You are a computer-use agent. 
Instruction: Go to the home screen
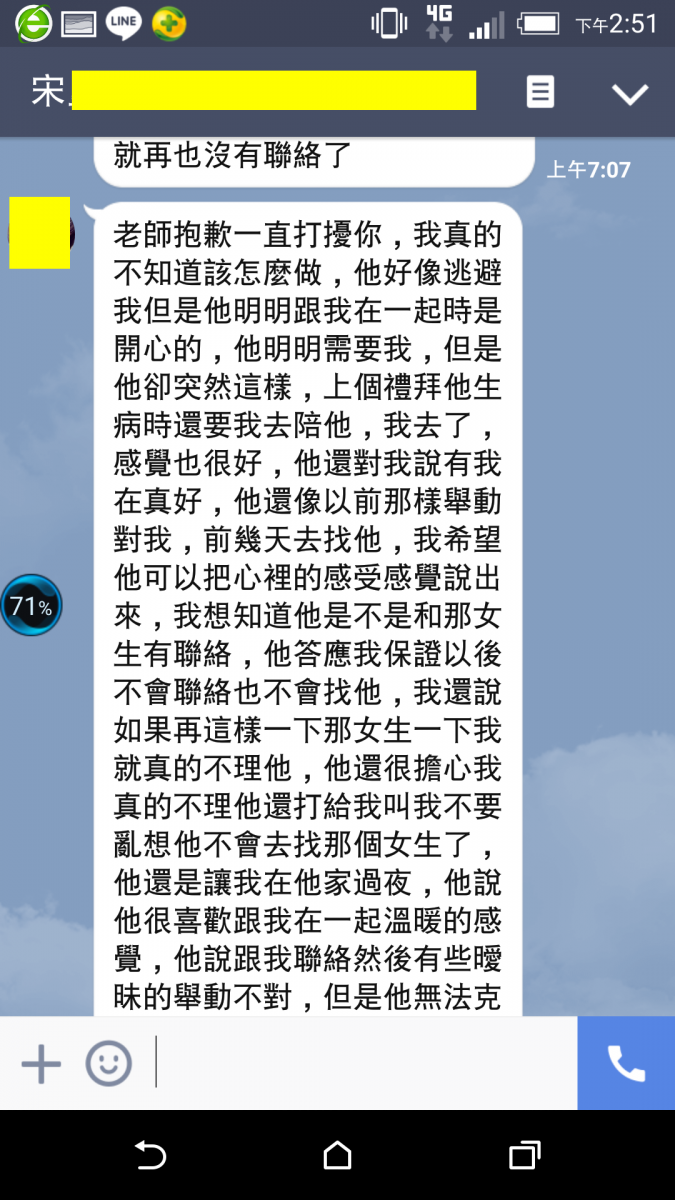point(338,1156)
